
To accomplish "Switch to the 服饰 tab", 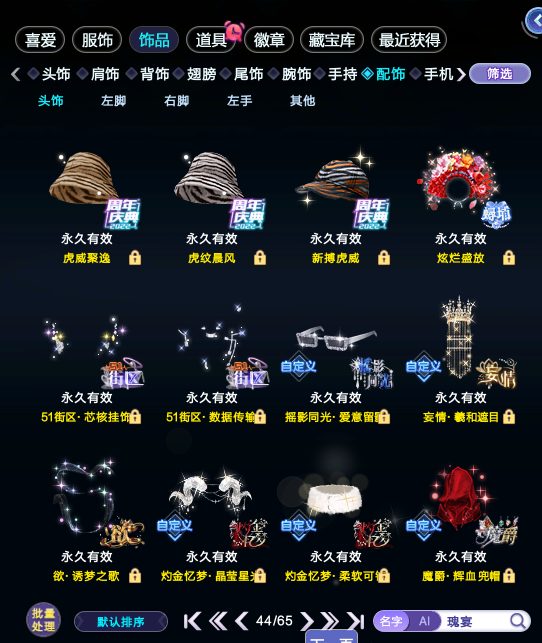I will click(97, 40).
